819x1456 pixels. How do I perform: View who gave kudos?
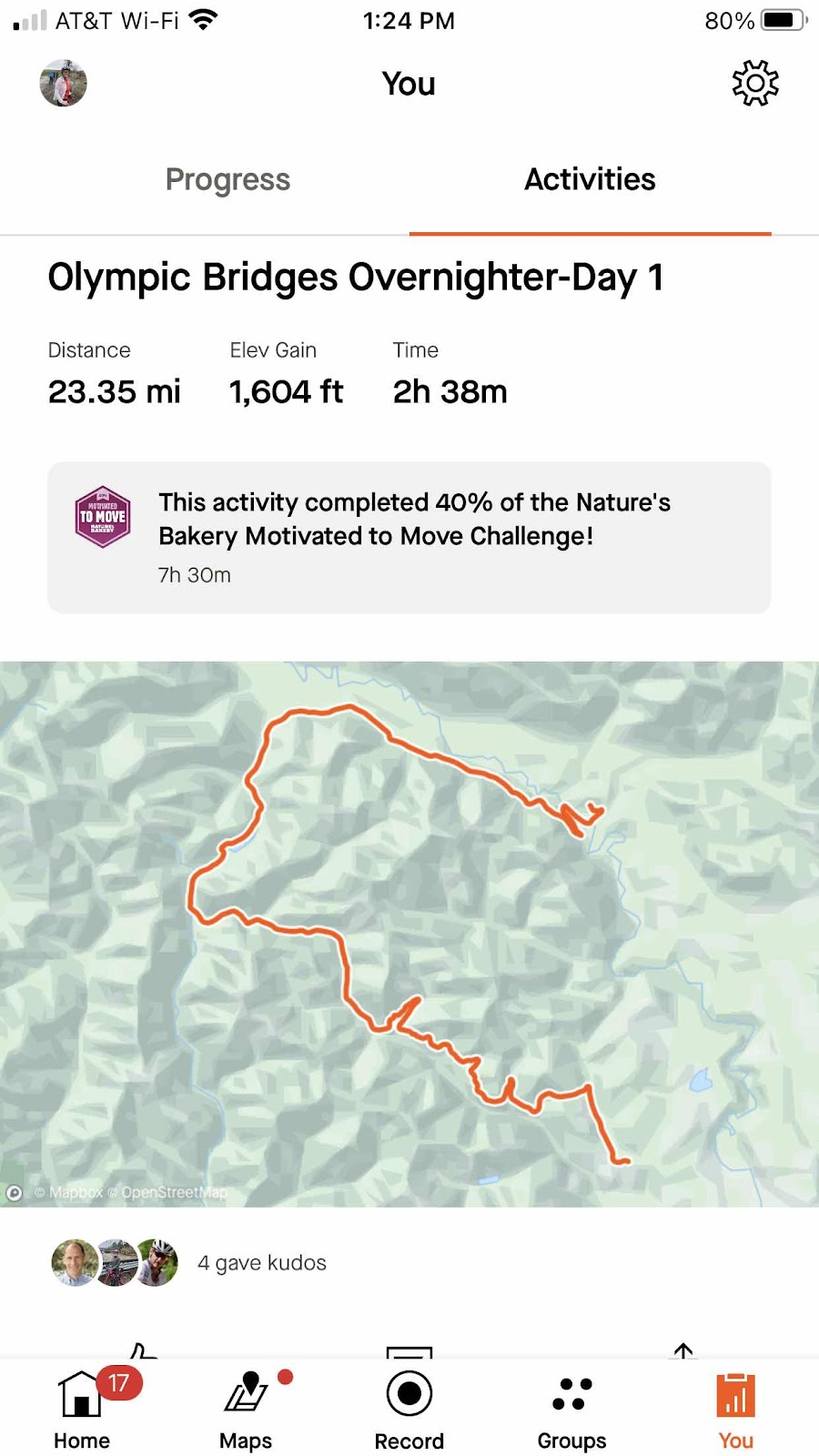(261, 1262)
